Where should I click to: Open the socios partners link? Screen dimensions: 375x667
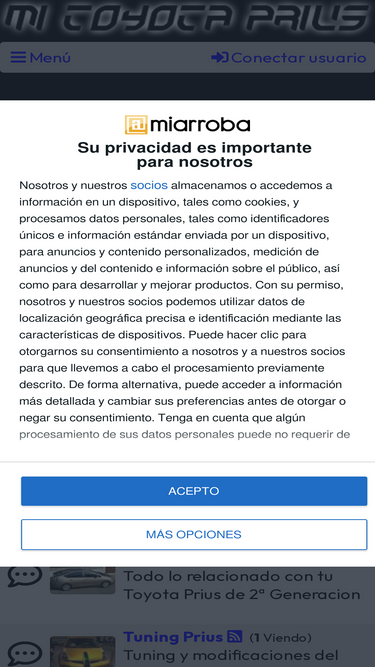(x=149, y=185)
